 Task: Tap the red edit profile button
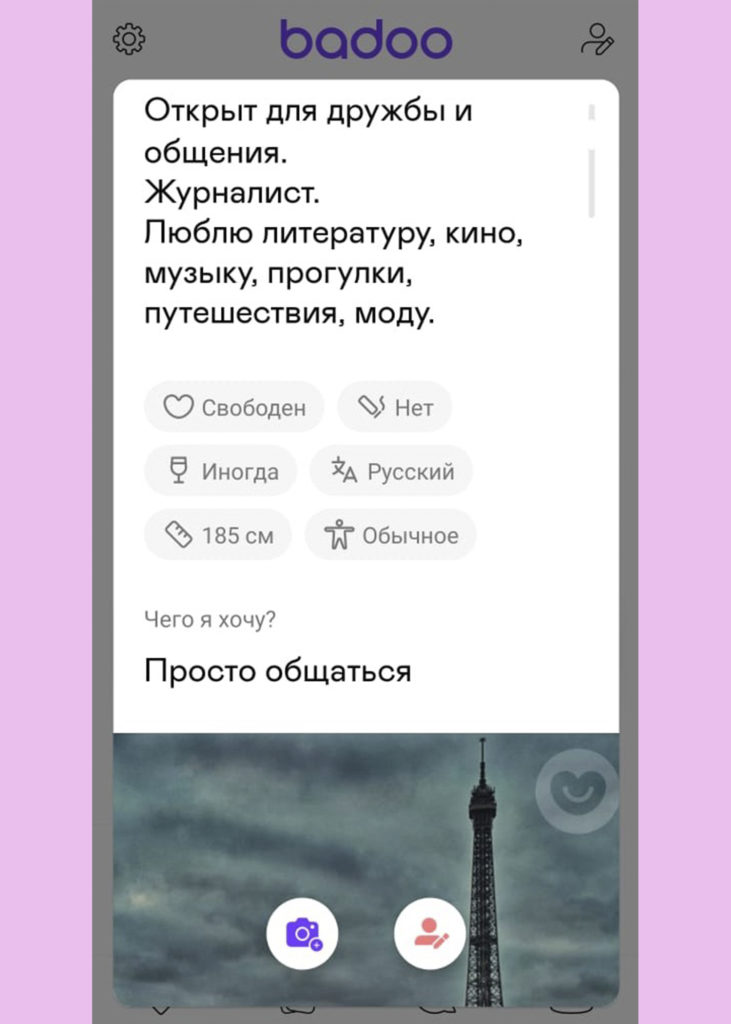coord(430,934)
